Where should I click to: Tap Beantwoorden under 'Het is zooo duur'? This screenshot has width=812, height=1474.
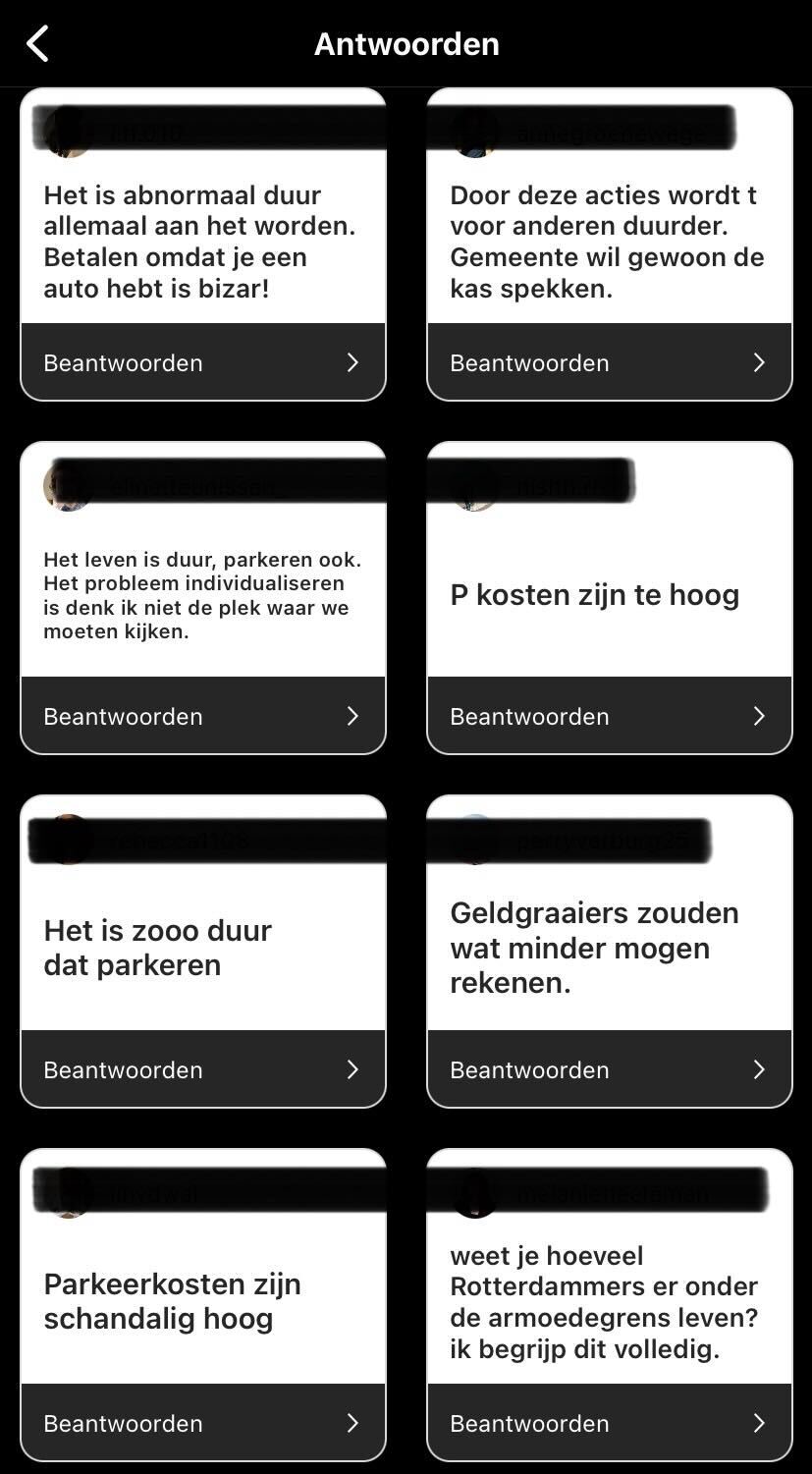(x=203, y=1069)
